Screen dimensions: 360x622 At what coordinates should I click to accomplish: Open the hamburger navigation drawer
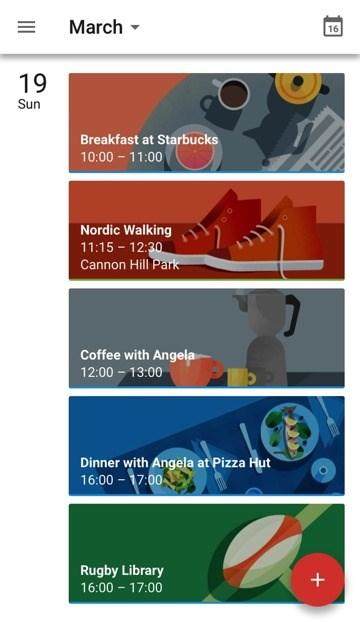[26, 27]
